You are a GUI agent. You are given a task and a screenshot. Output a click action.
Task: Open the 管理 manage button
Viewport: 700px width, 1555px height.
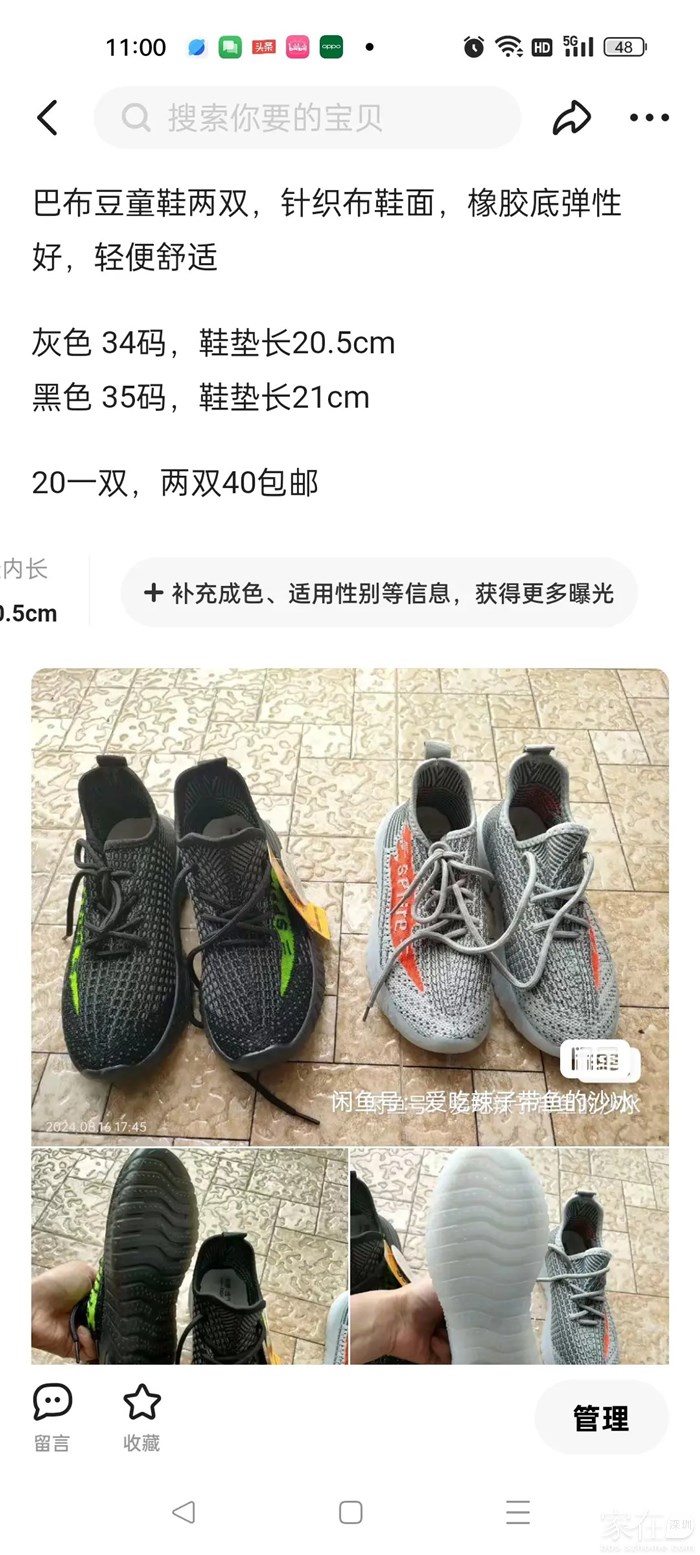pyautogui.click(x=601, y=1418)
